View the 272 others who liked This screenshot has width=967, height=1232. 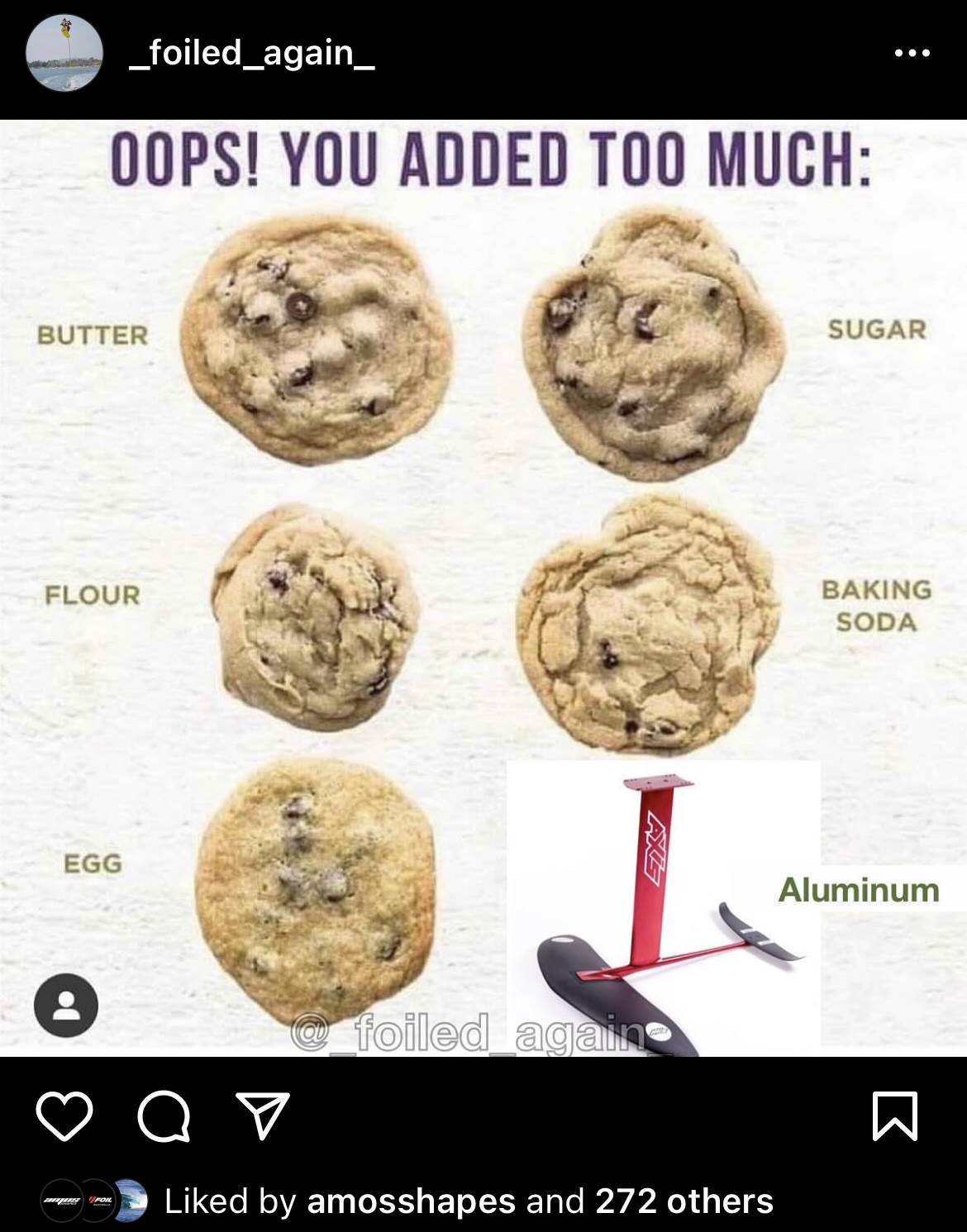(x=684, y=1201)
